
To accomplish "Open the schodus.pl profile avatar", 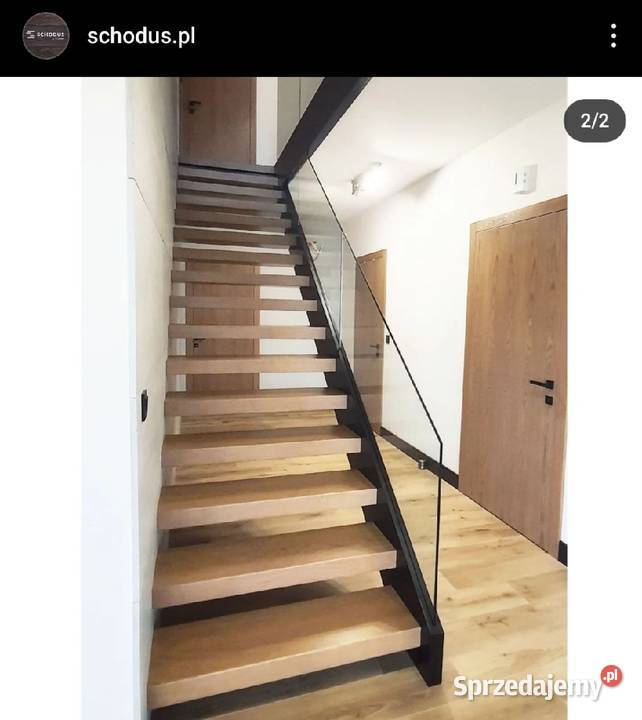I will pyautogui.click(x=46, y=36).
